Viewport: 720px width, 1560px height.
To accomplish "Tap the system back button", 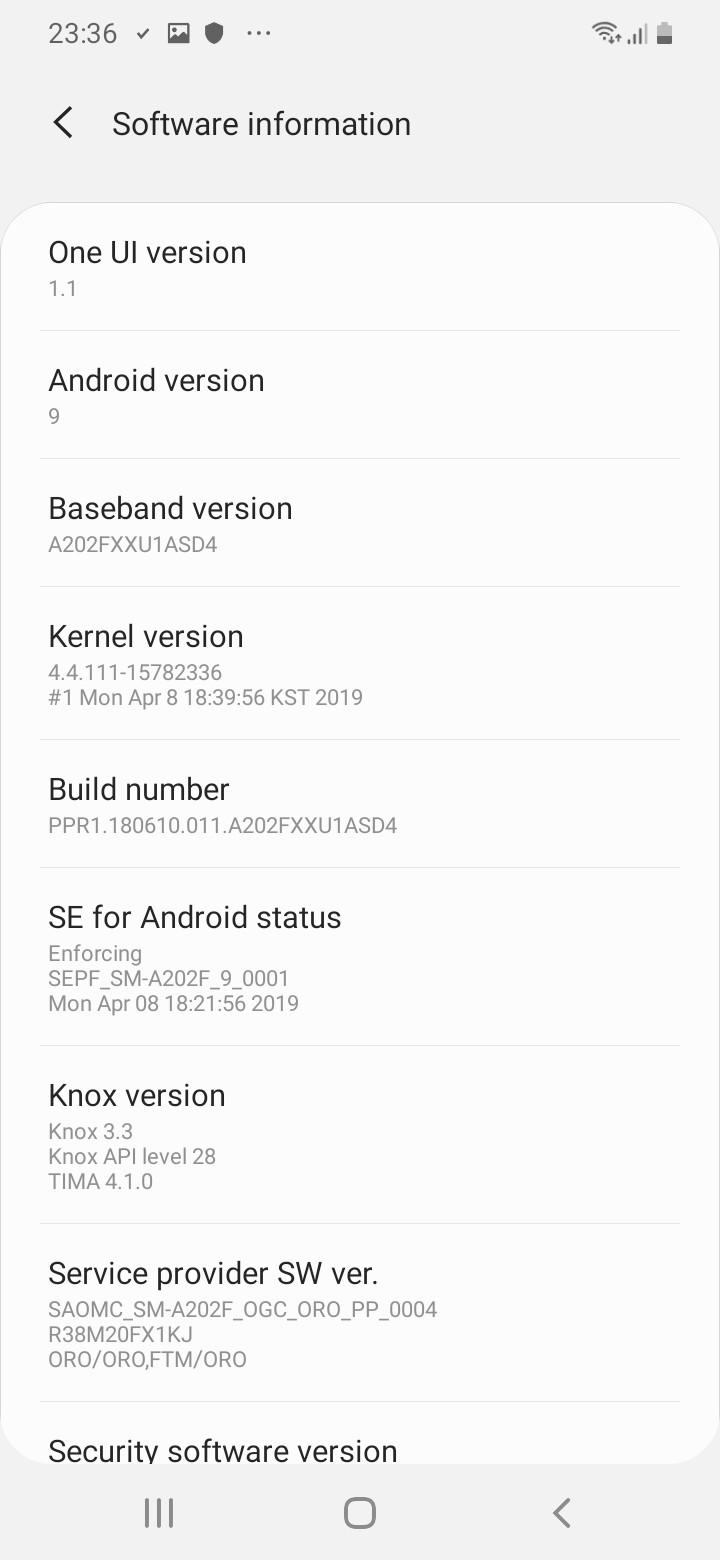I will coord(561,1512).
